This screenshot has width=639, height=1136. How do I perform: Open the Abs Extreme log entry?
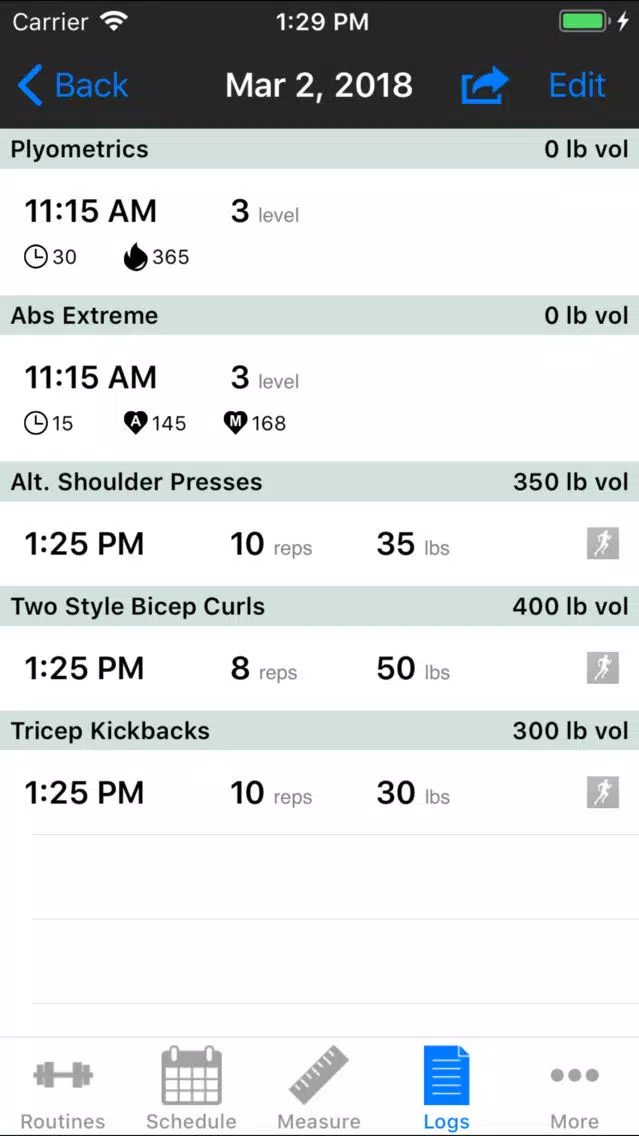(320, 398)
